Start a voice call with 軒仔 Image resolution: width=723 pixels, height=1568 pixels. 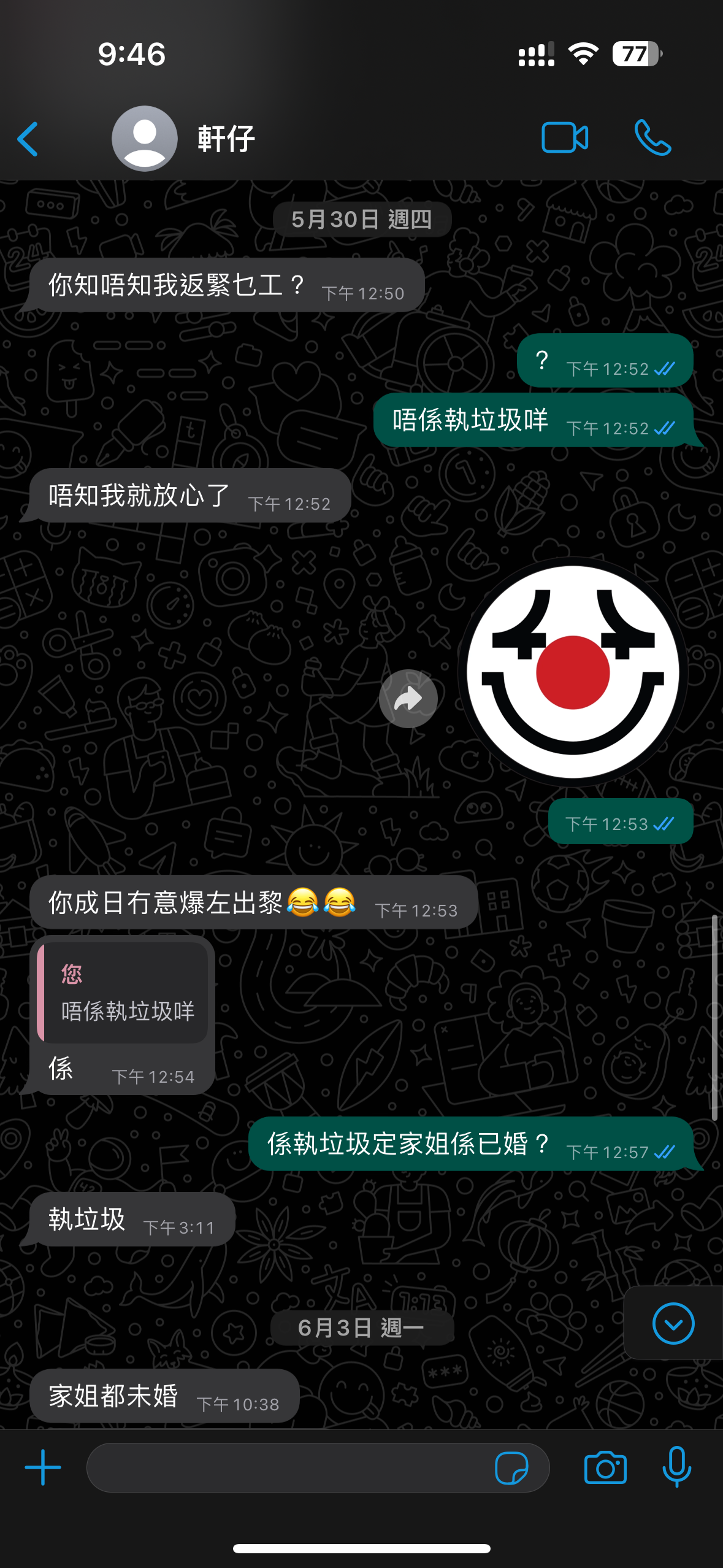[652, 137]
